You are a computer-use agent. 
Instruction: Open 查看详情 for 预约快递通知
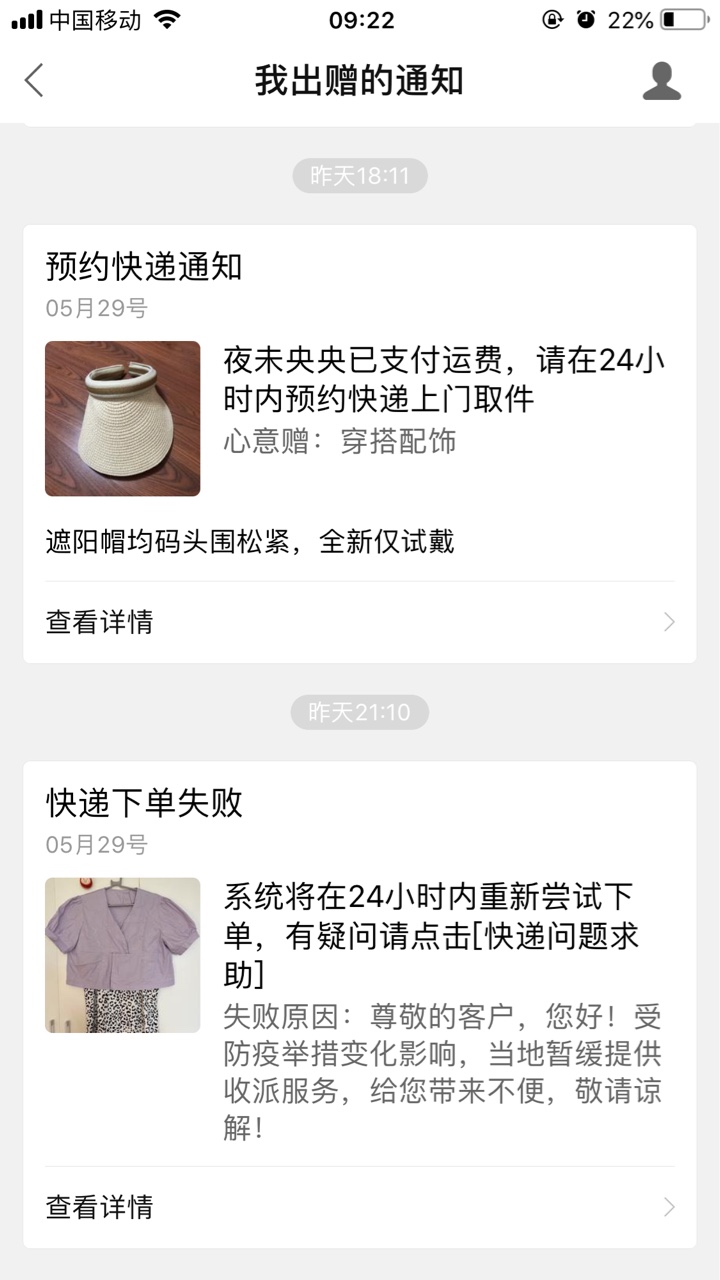tap(359, 622)
